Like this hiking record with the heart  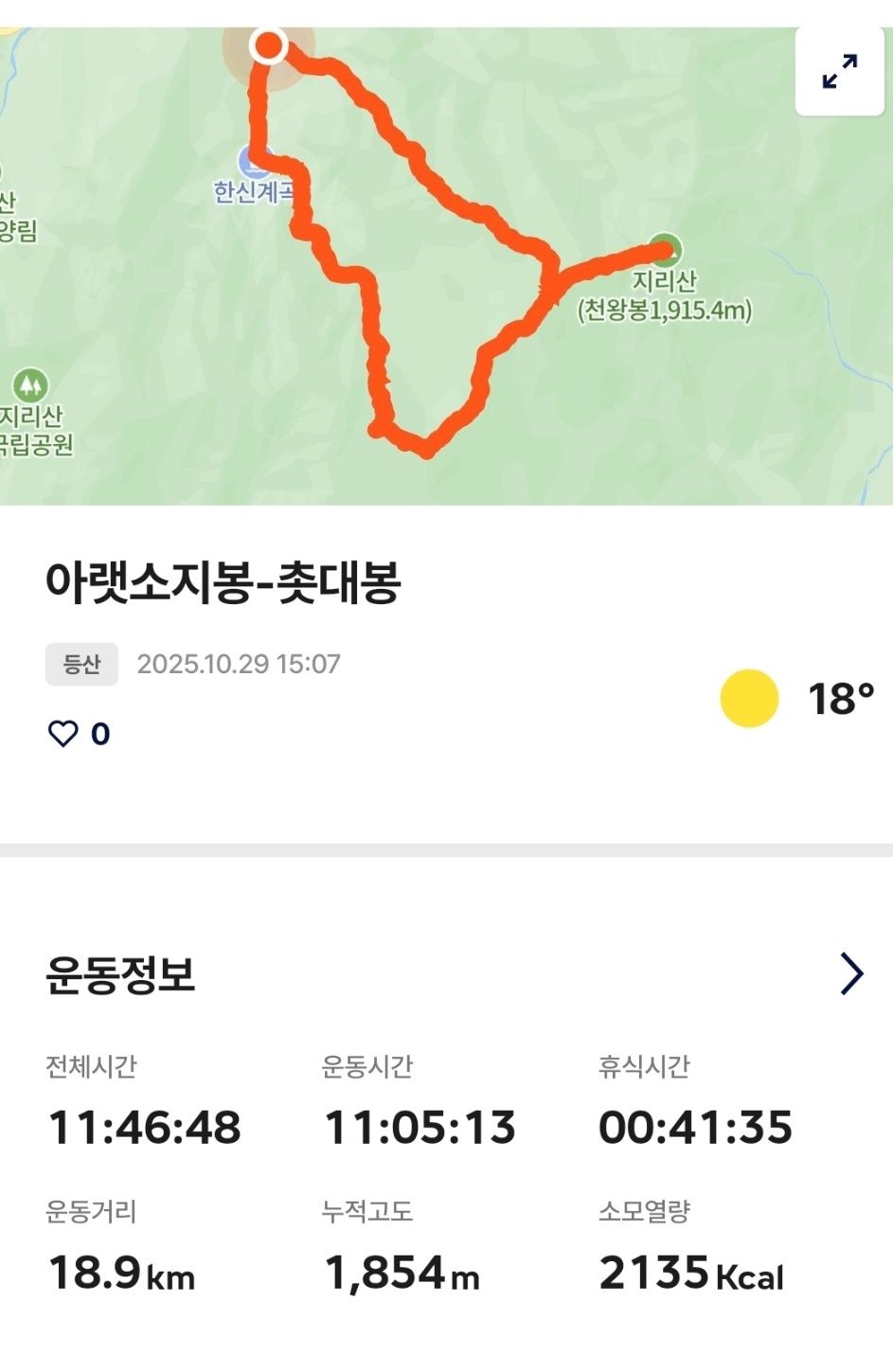coord(63,734)
